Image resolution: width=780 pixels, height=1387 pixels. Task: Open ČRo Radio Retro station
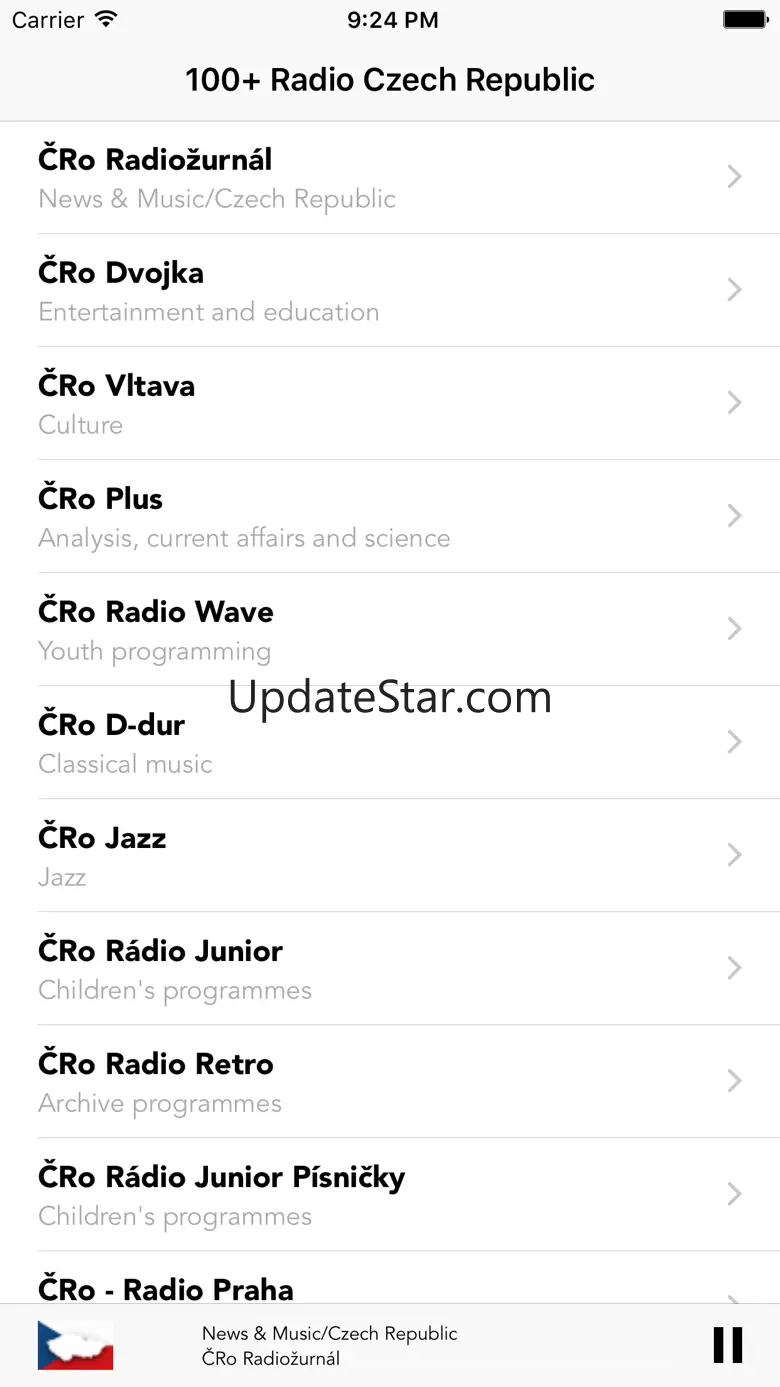coord(390,1082)
